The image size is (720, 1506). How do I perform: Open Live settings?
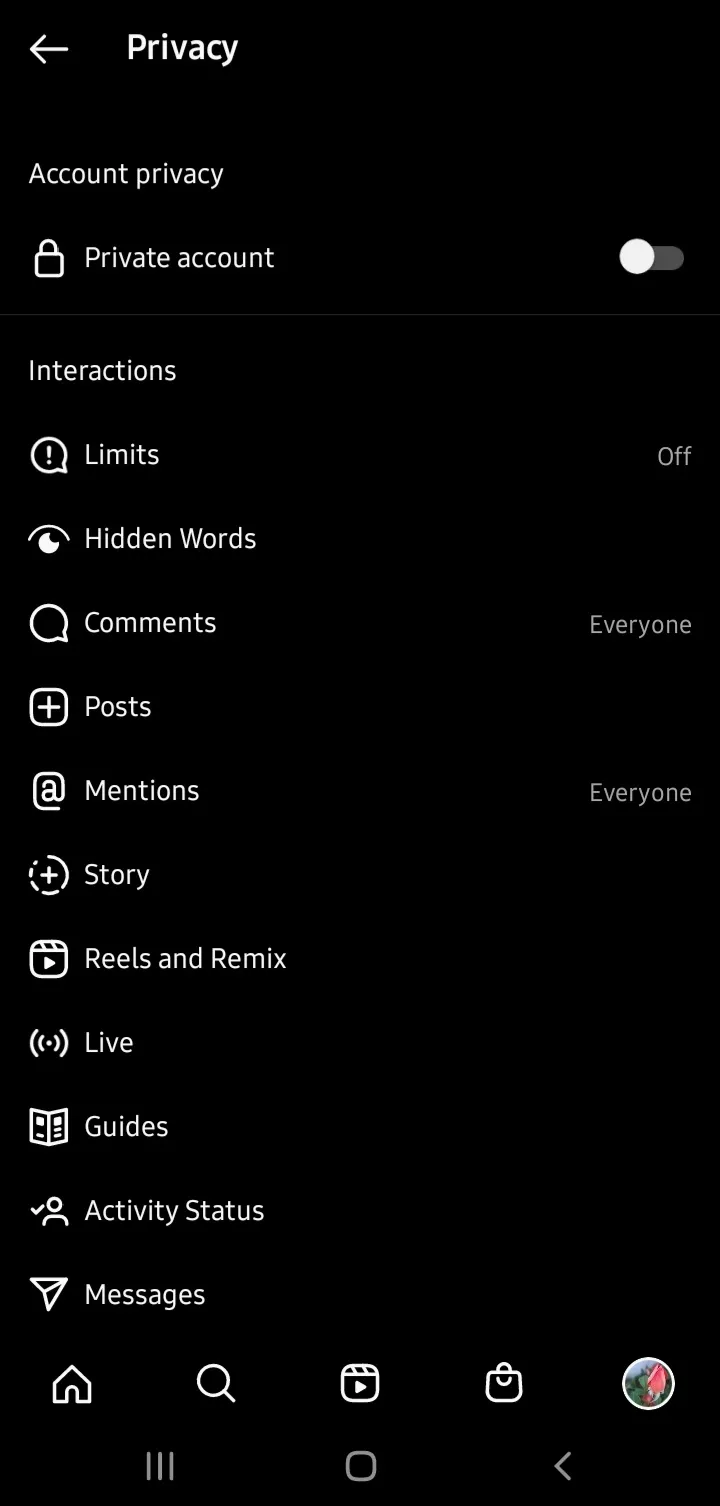coord(360,1043)
